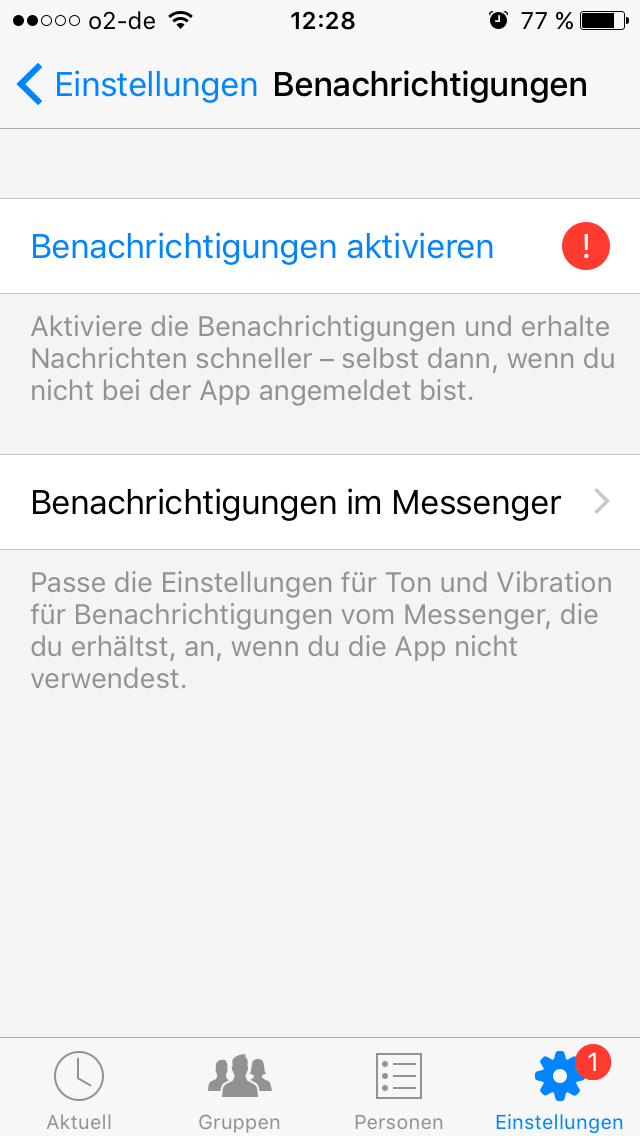Select the Einstellungen tab
This screenshot has height=1136, width=640.
pyautogui.click(x=559, y=1088)
